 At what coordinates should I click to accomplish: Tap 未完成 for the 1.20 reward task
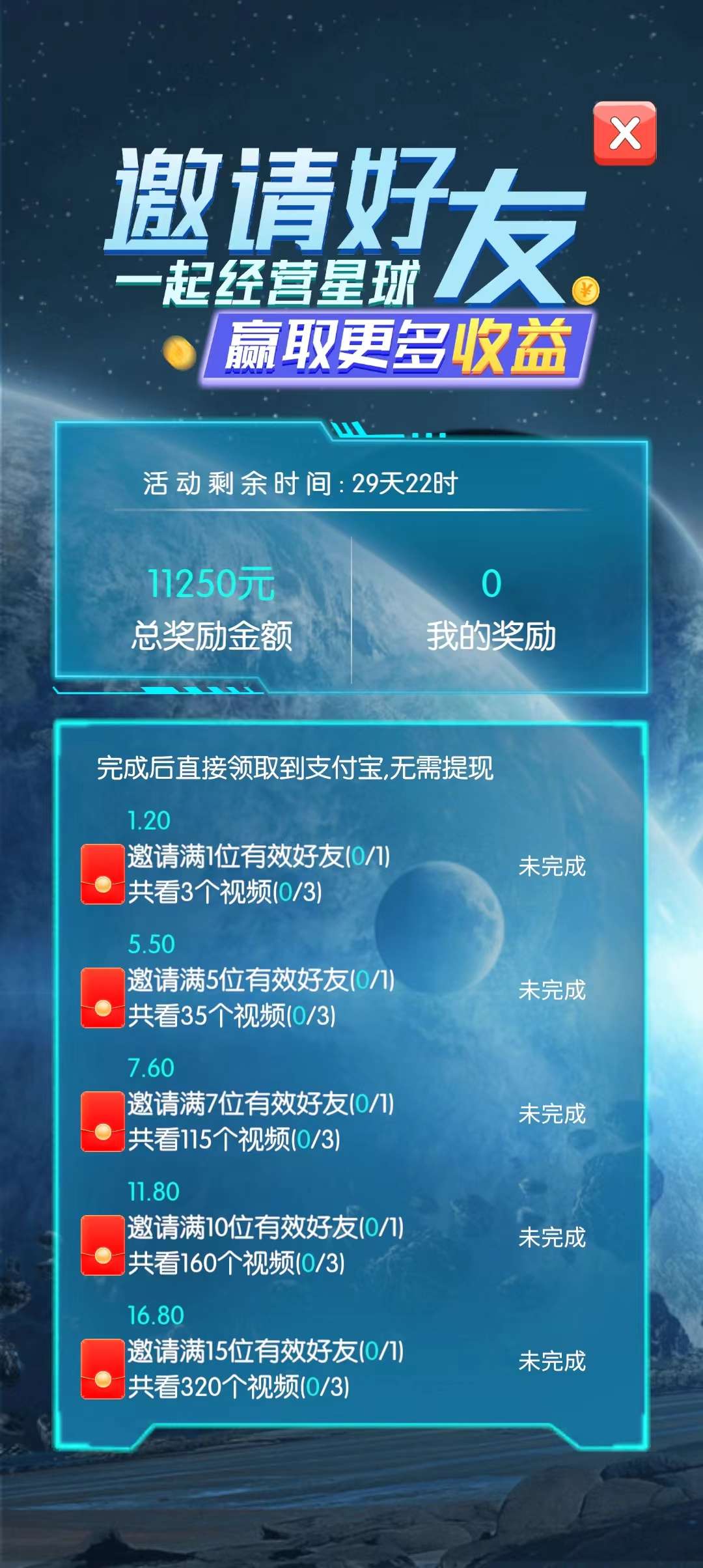552,867
